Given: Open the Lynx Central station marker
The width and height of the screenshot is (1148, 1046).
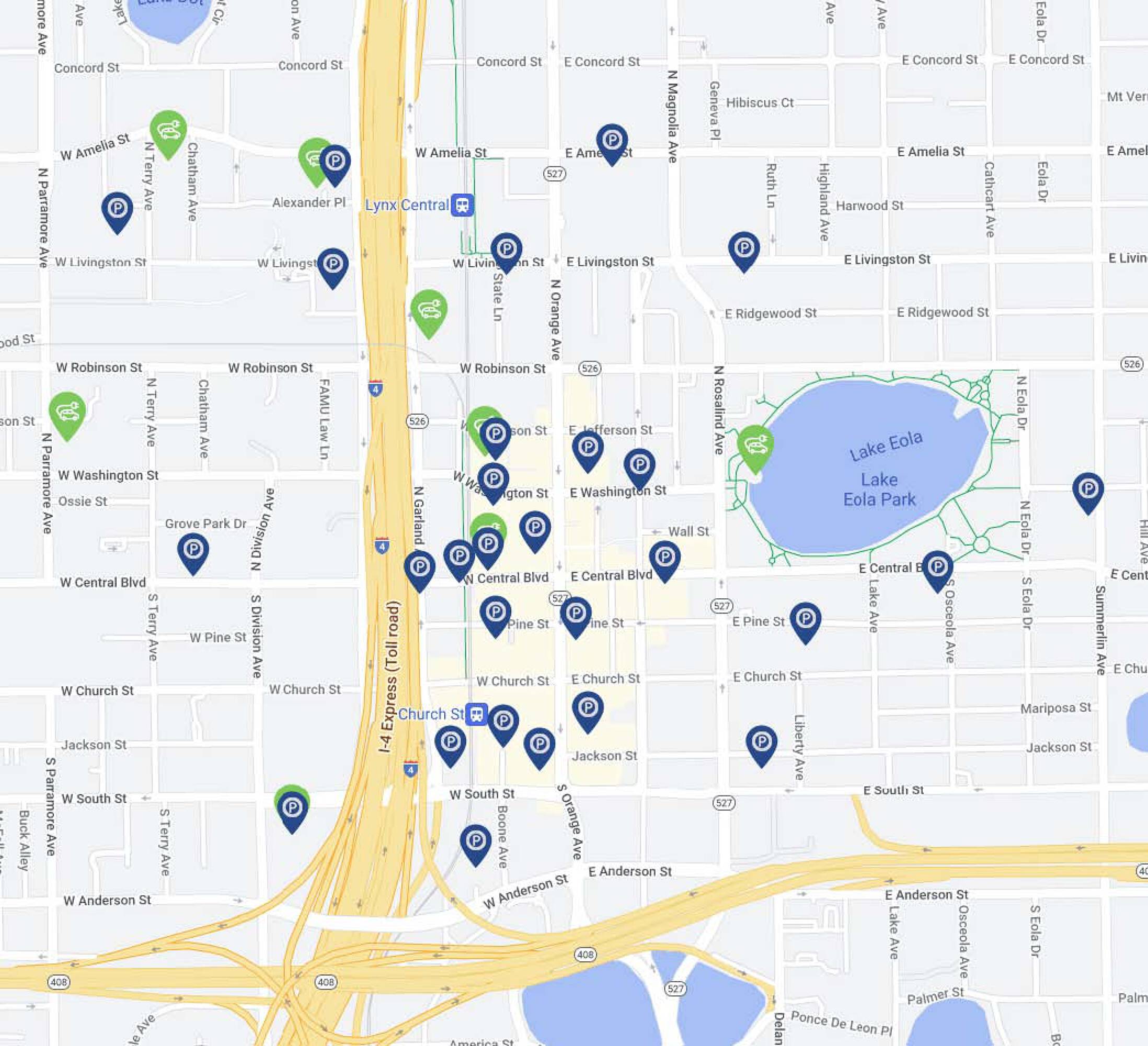Looking at the screenshot, I should tap(462, 204).
